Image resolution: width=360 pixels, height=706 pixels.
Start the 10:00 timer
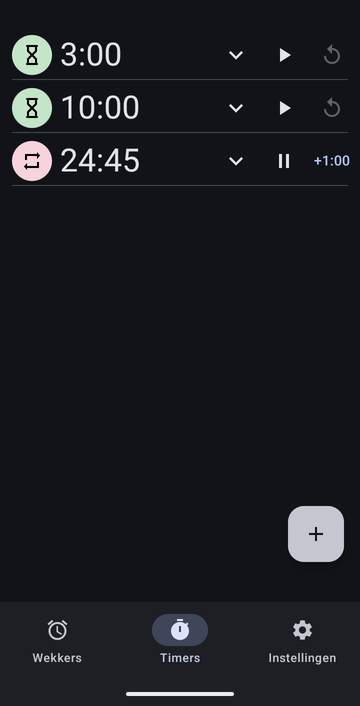point(284,108)
